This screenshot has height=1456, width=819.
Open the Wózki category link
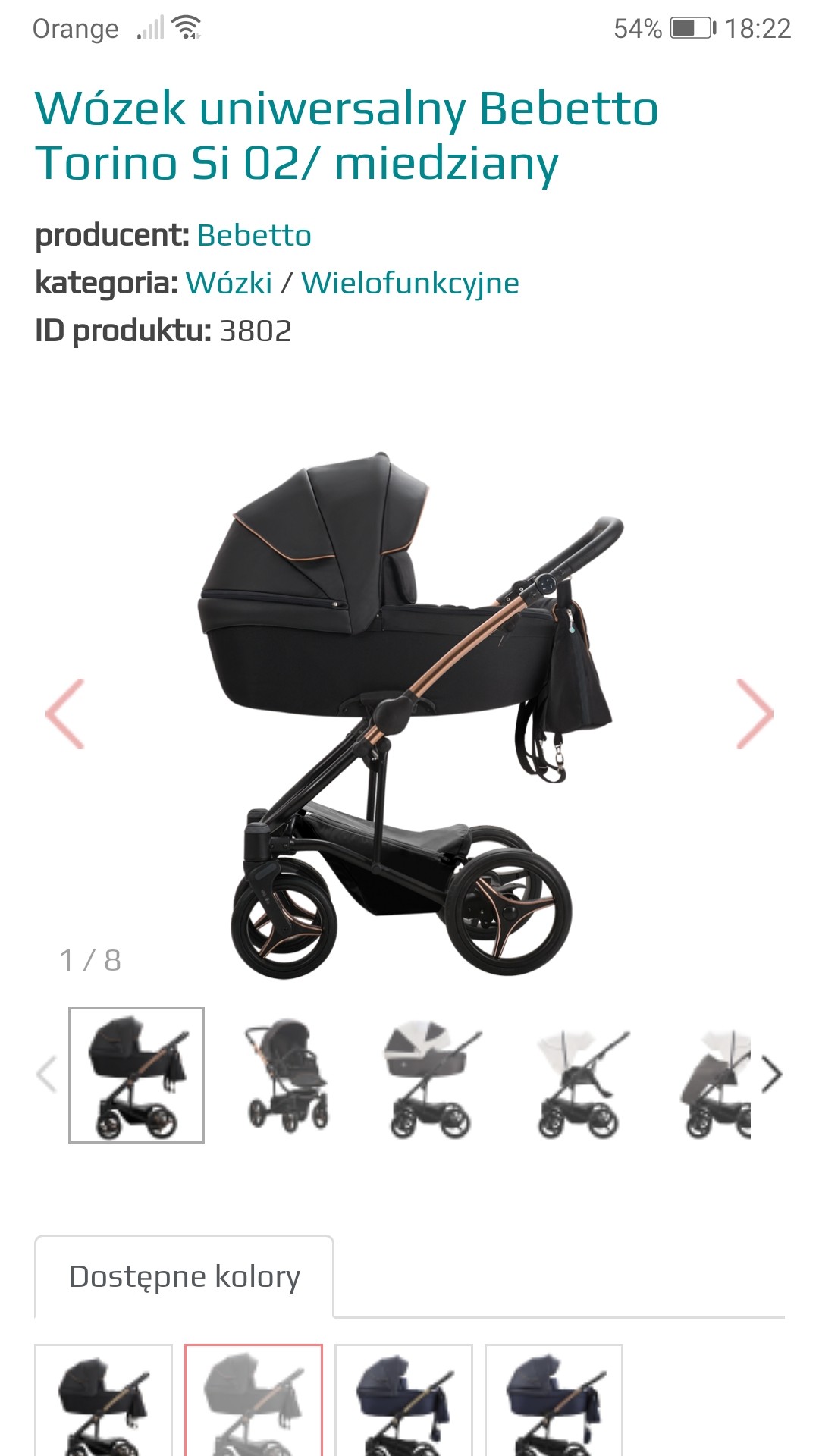[x=228, y=284]
